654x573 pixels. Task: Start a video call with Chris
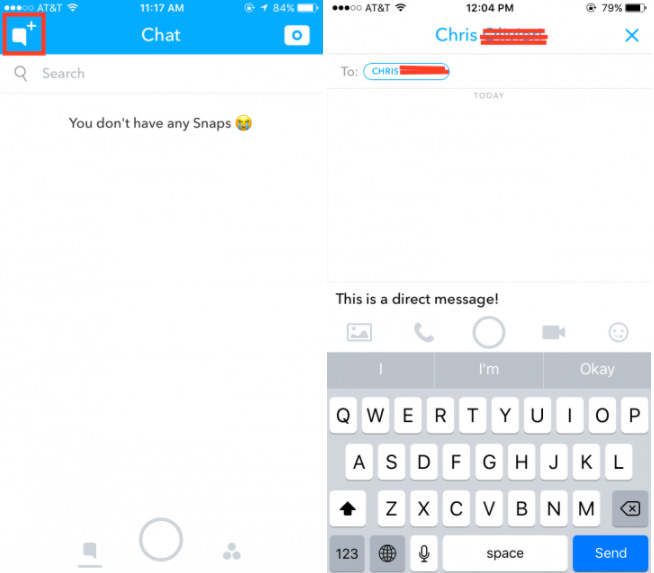tap(553, 333)
